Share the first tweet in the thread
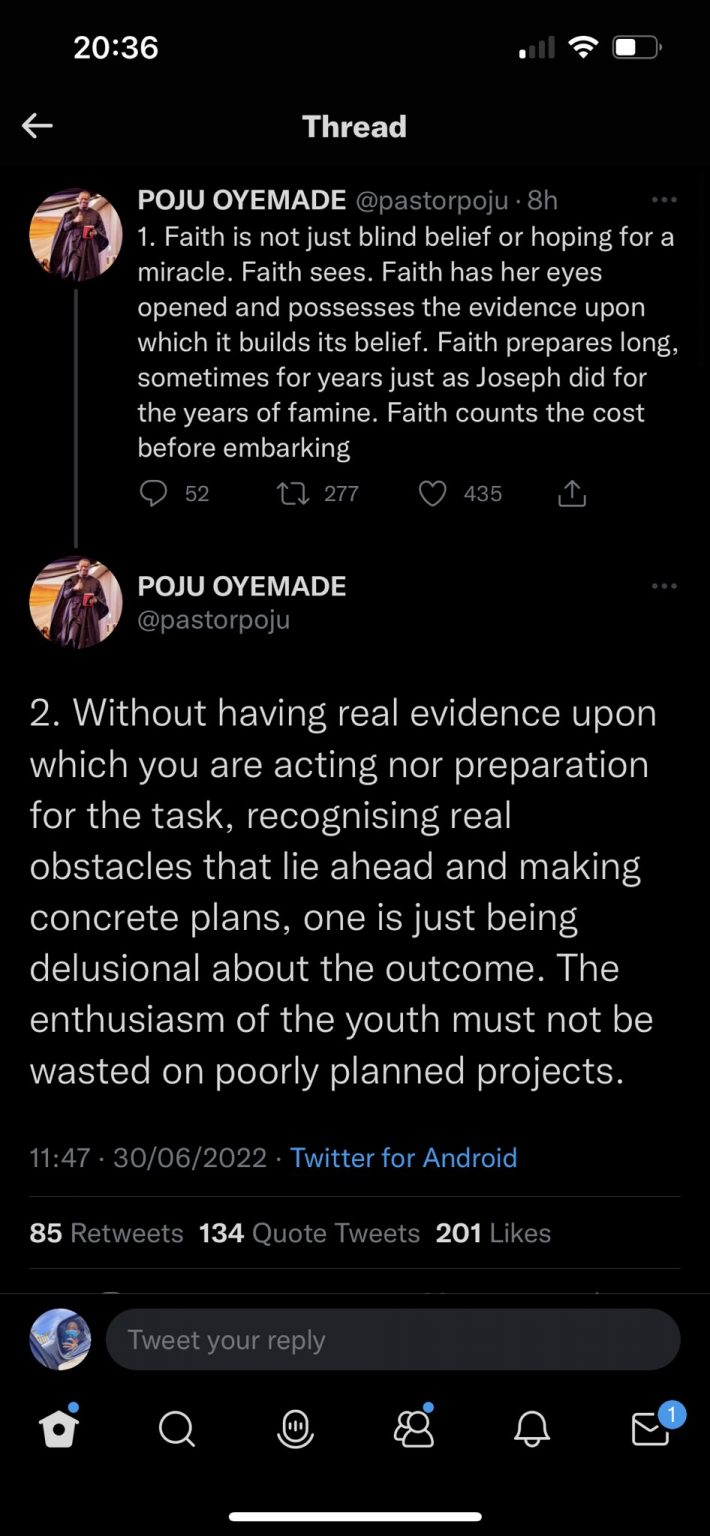 [x=571, y=493]
